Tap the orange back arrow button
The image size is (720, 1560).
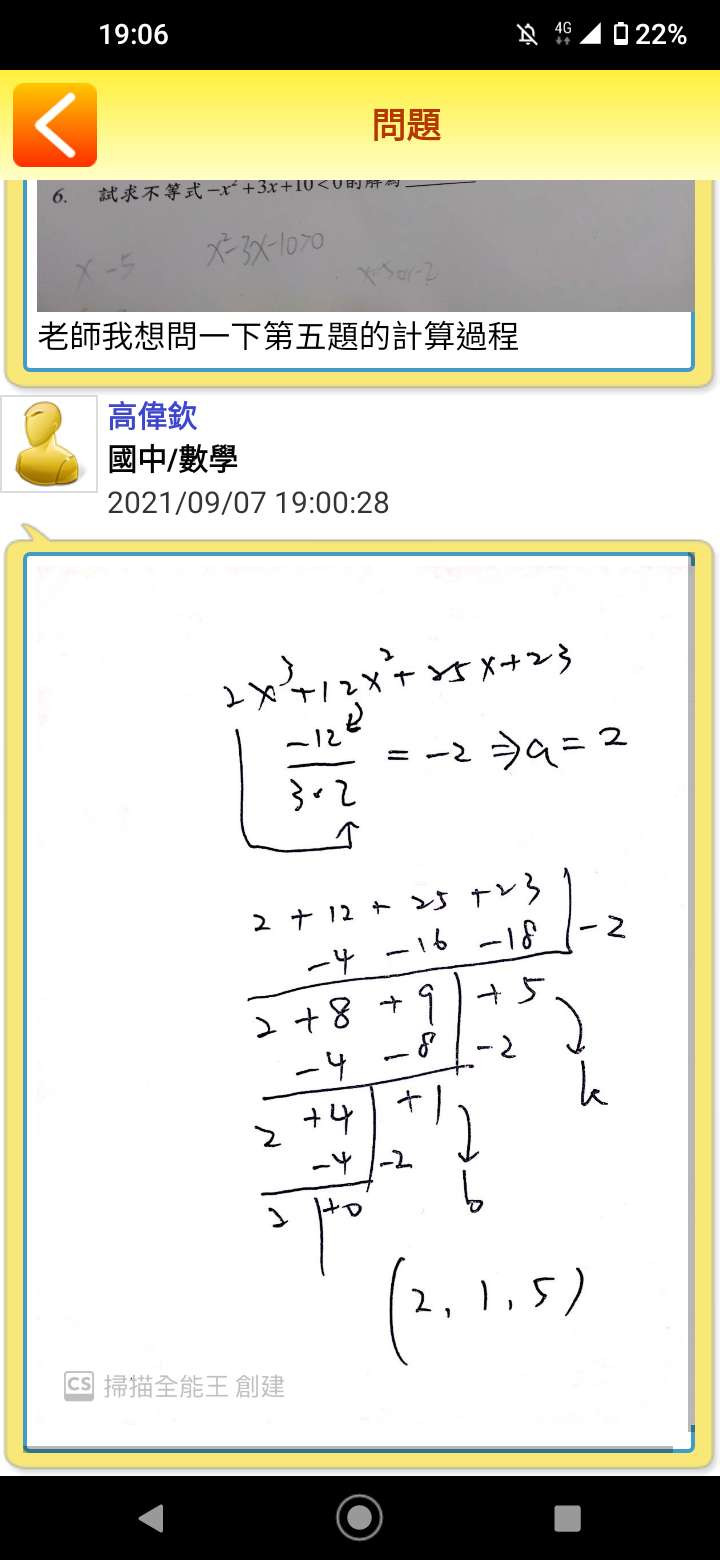click(x=55, y=125)
